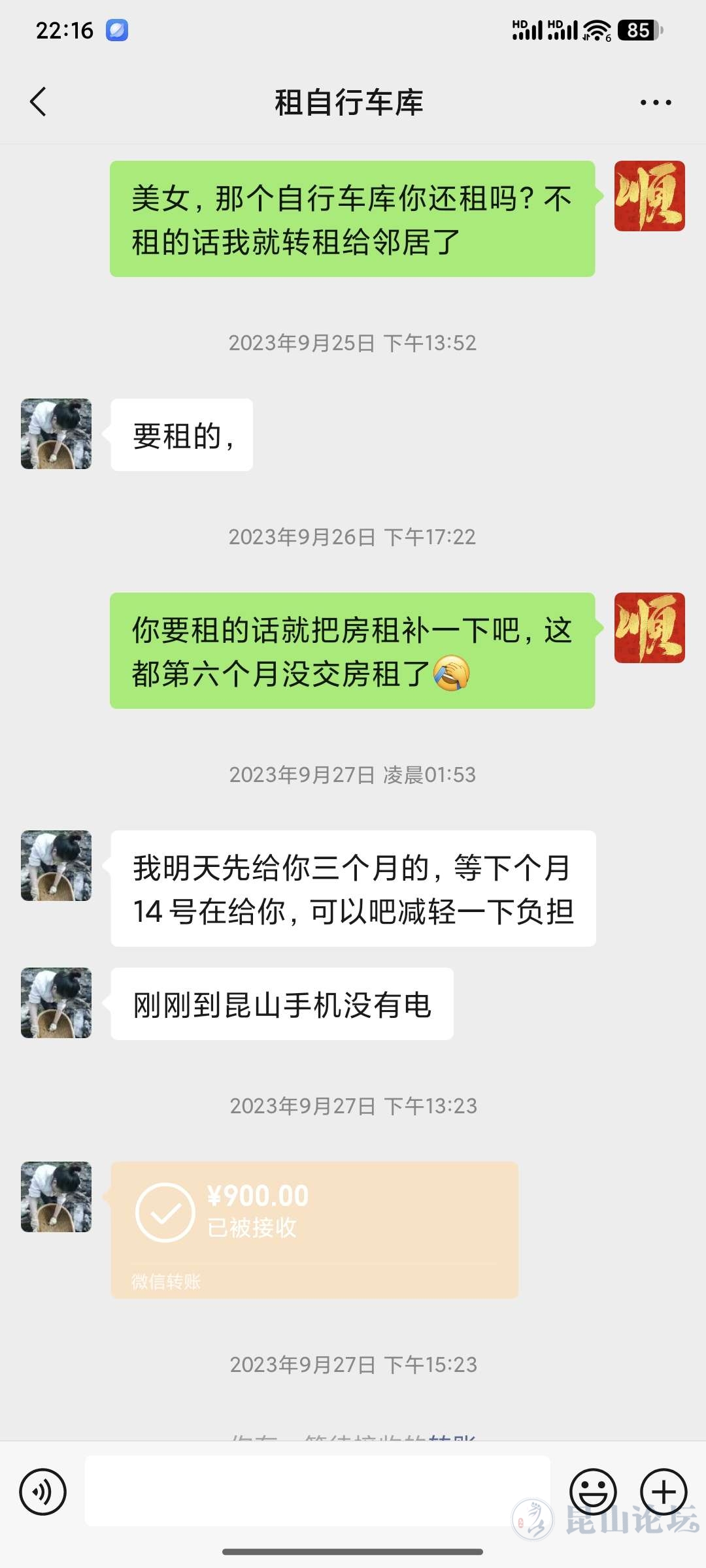
Task: Go back from the 租自行车库 chat
Action: click(39, 102)
